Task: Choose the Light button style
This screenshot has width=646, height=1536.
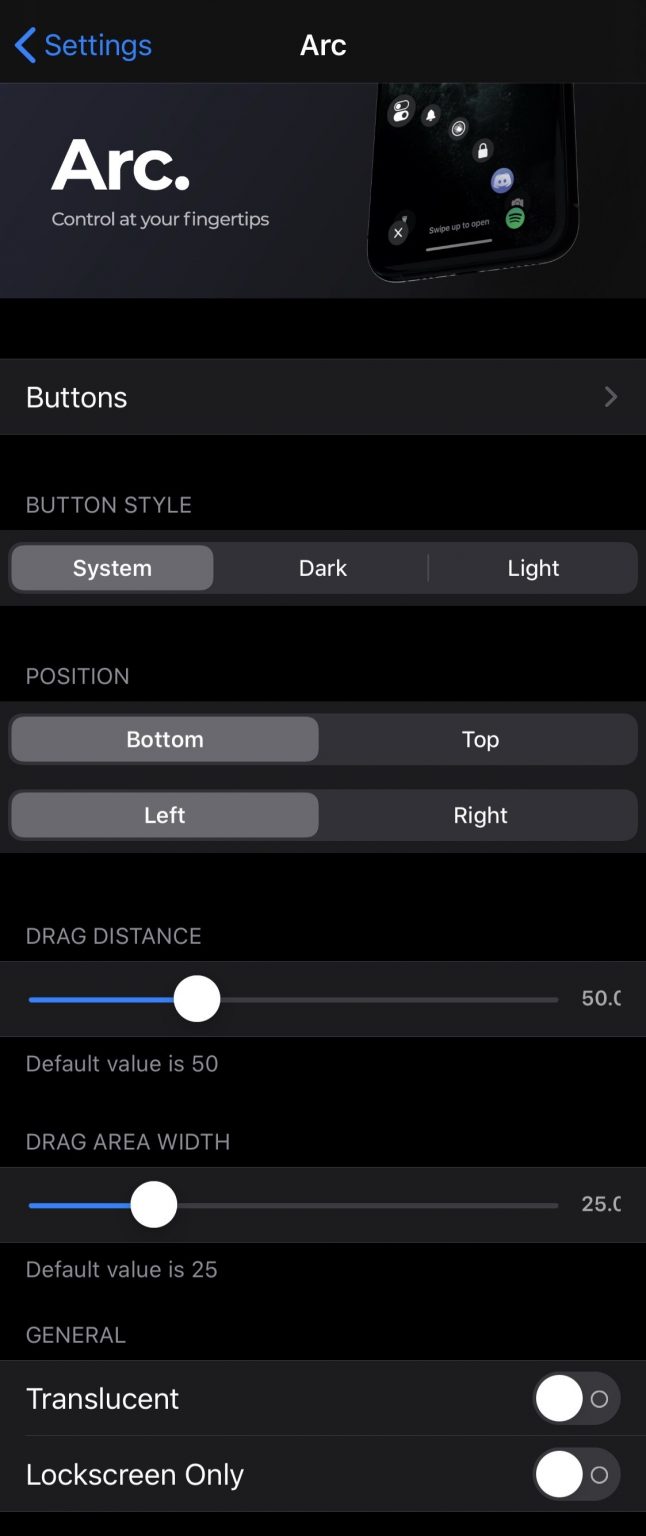Action: [532, 568]
